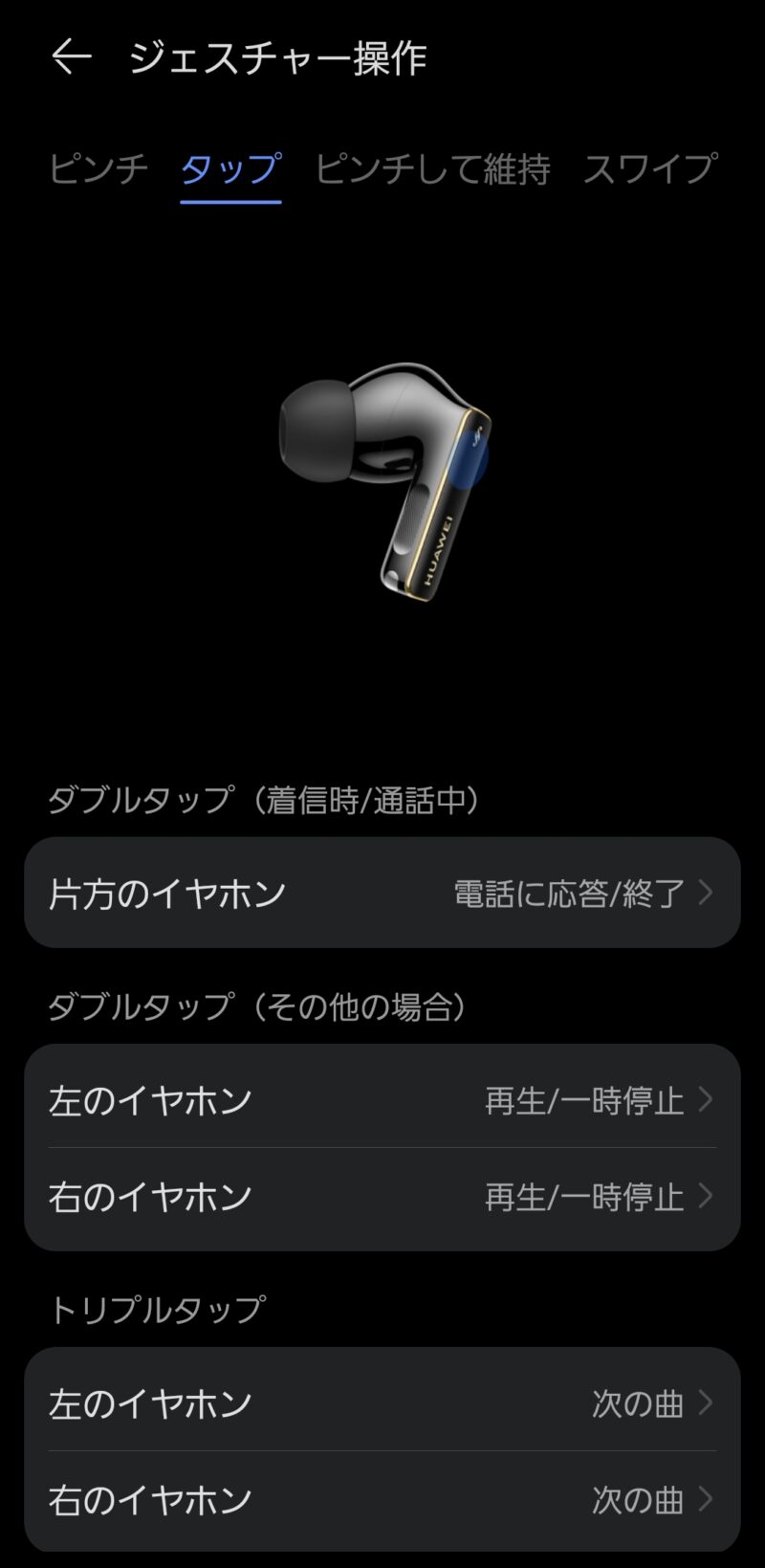Change 左のイヤホン double-tap 再生/一時停止 action
This screenshot has height=1568, width=765.
[x=382, y=1100]
